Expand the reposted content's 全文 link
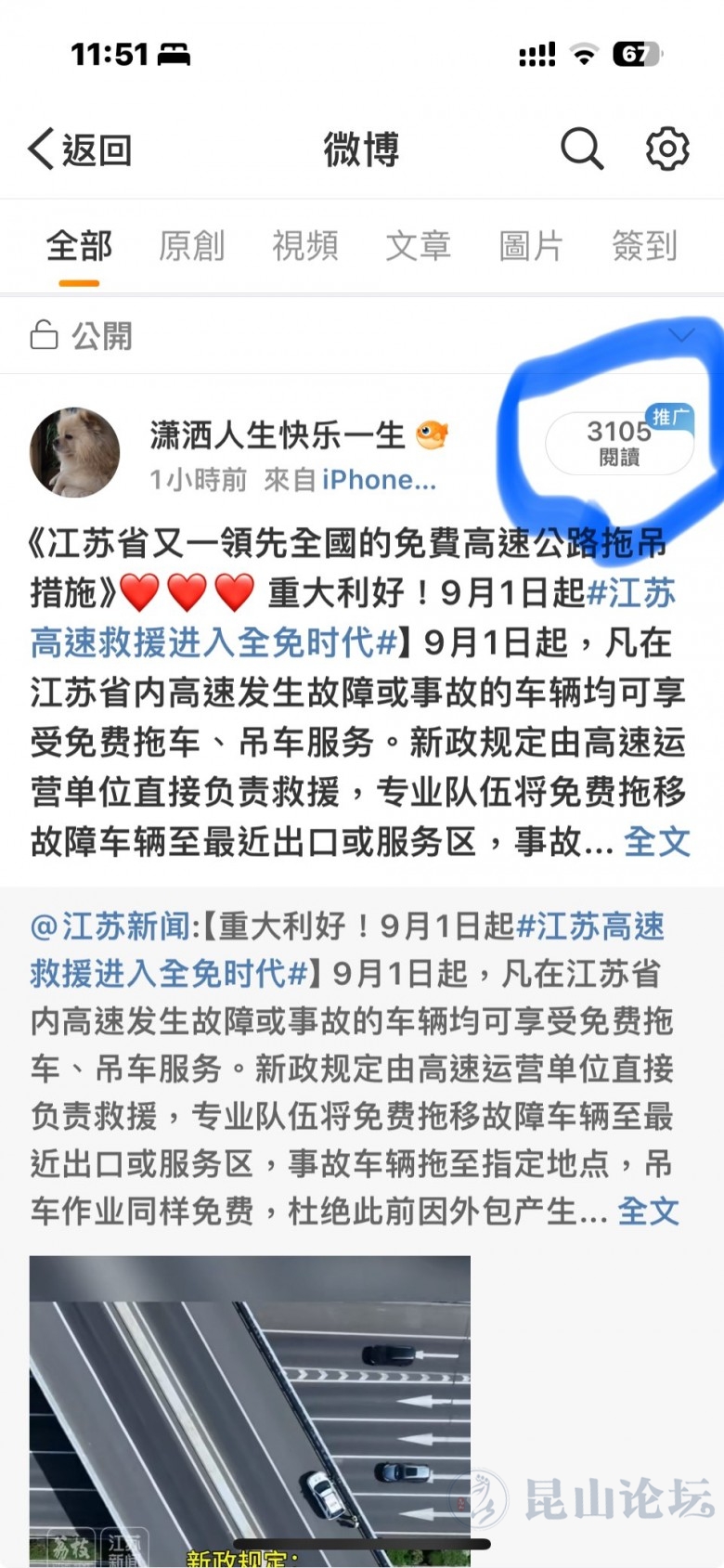 [x=648, y=1211]
